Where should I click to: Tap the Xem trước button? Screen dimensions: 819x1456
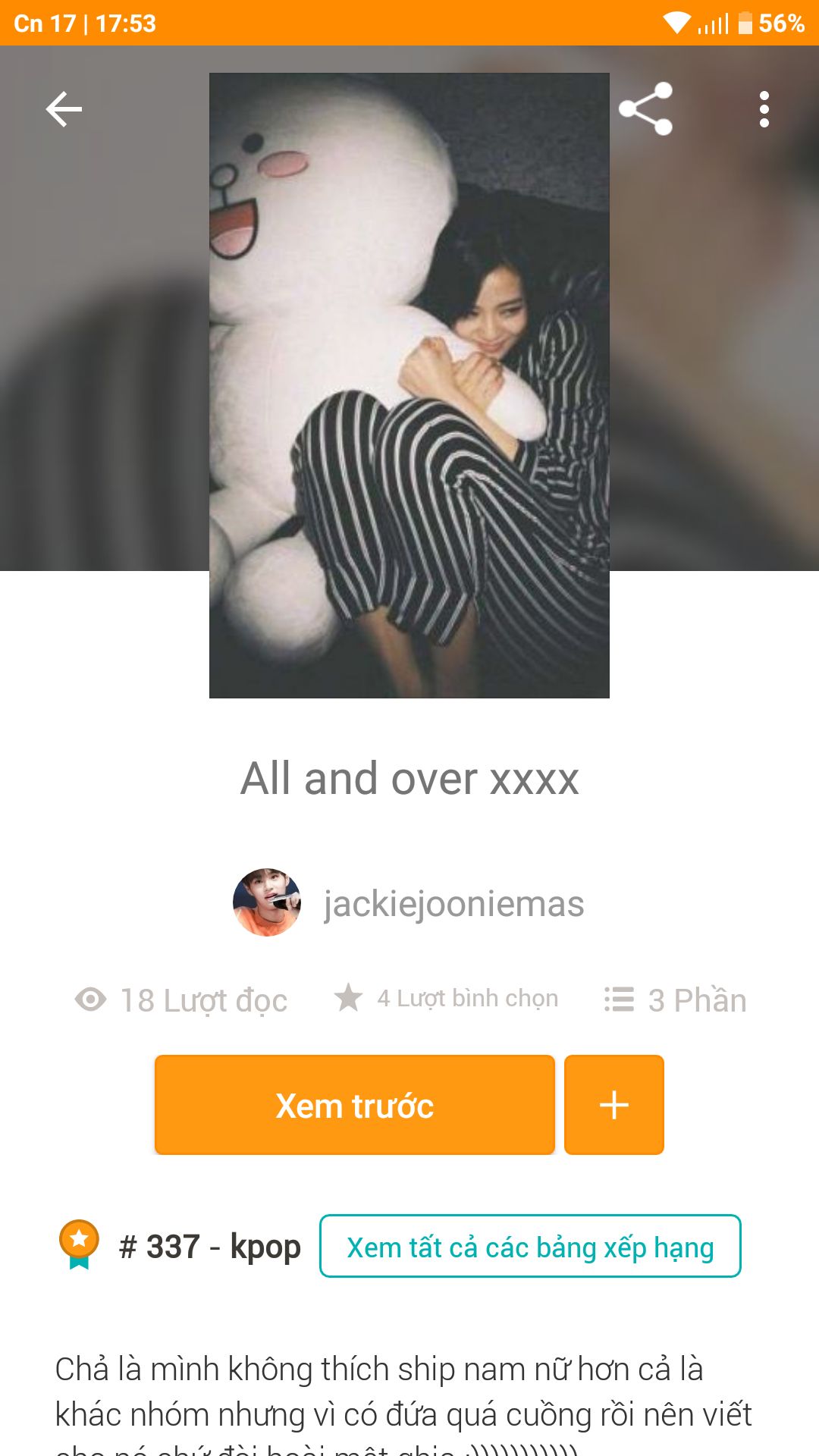[355, 1105]
